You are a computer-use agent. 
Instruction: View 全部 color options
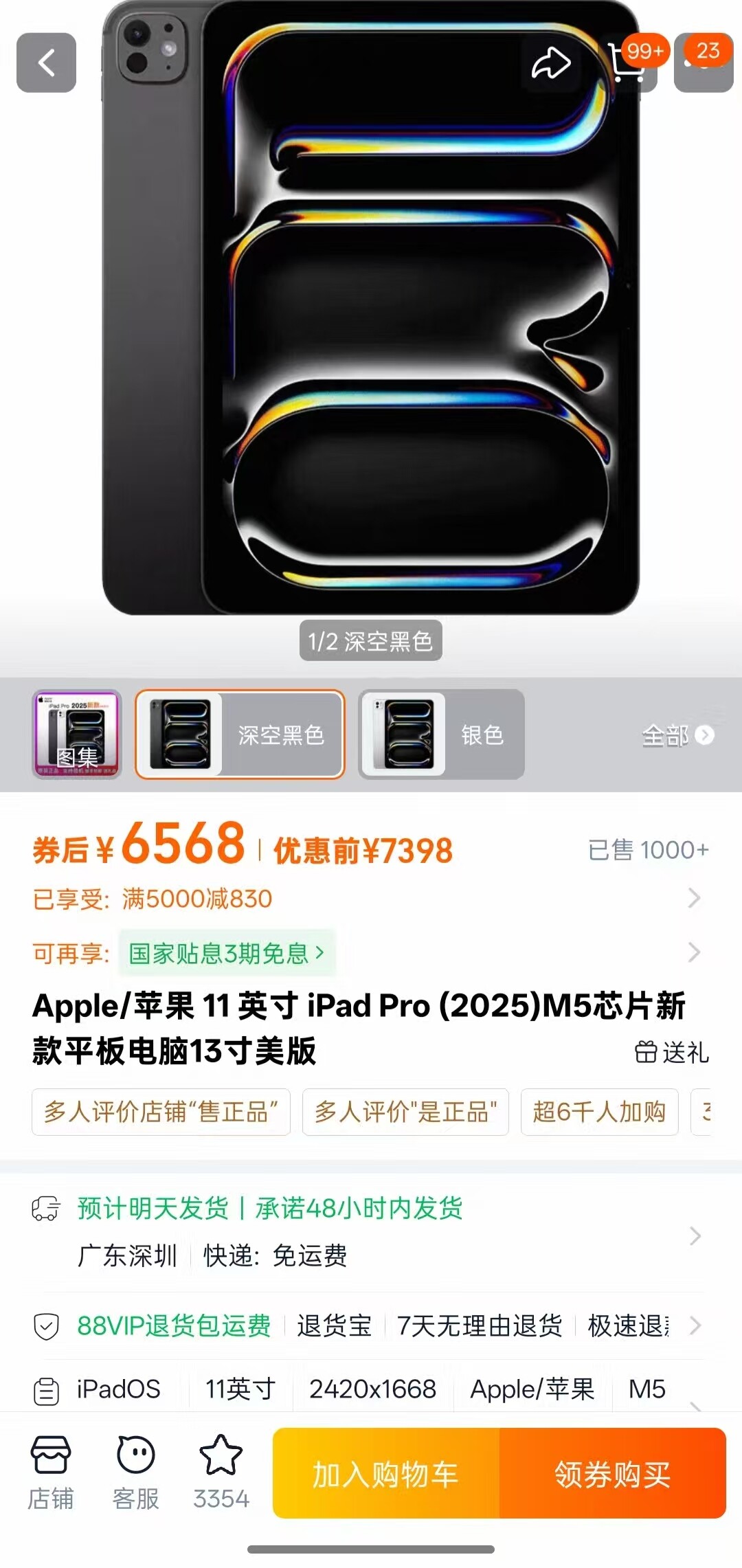(677, 735)
